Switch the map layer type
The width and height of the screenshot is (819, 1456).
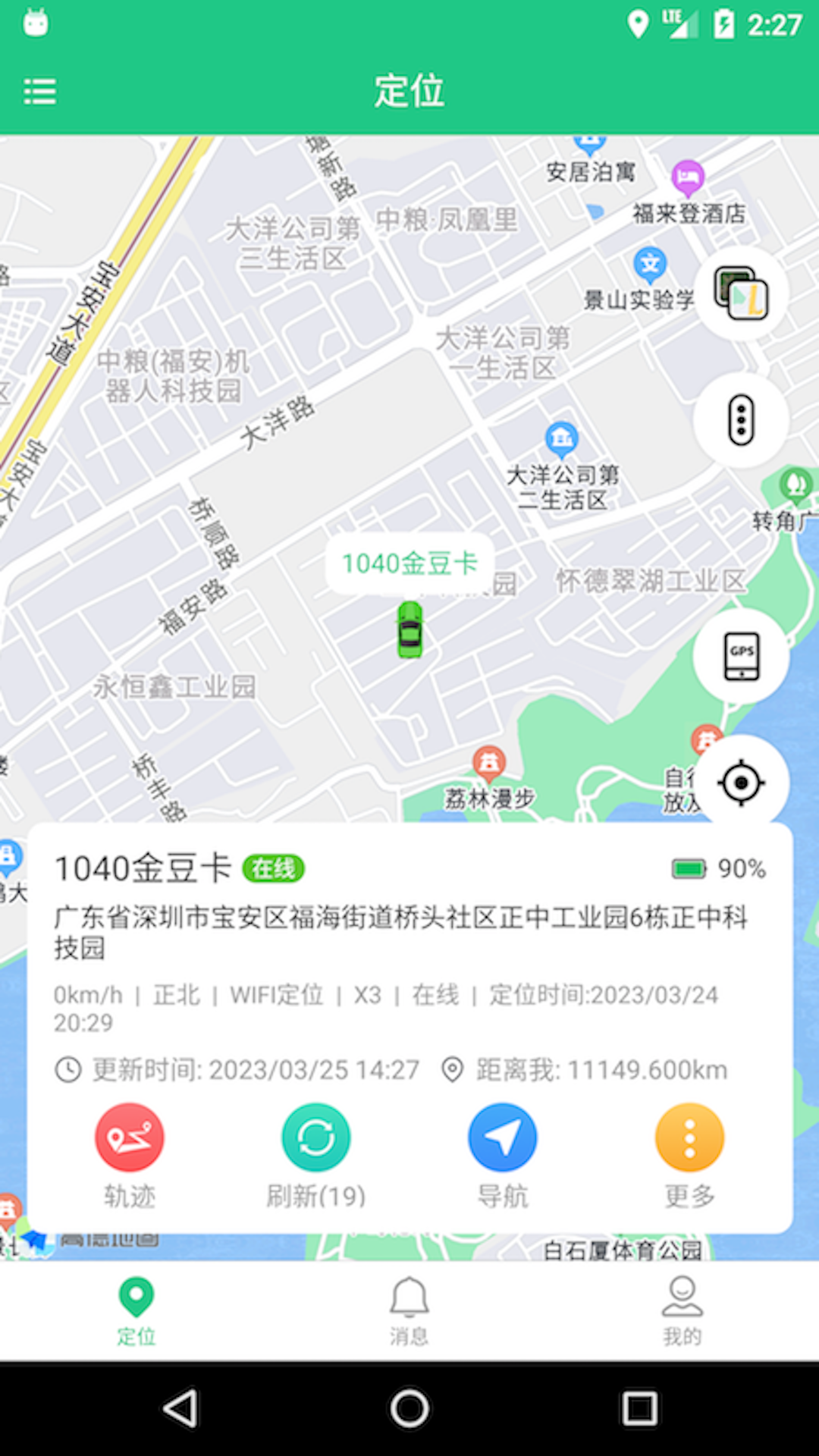tap(741, 293)
